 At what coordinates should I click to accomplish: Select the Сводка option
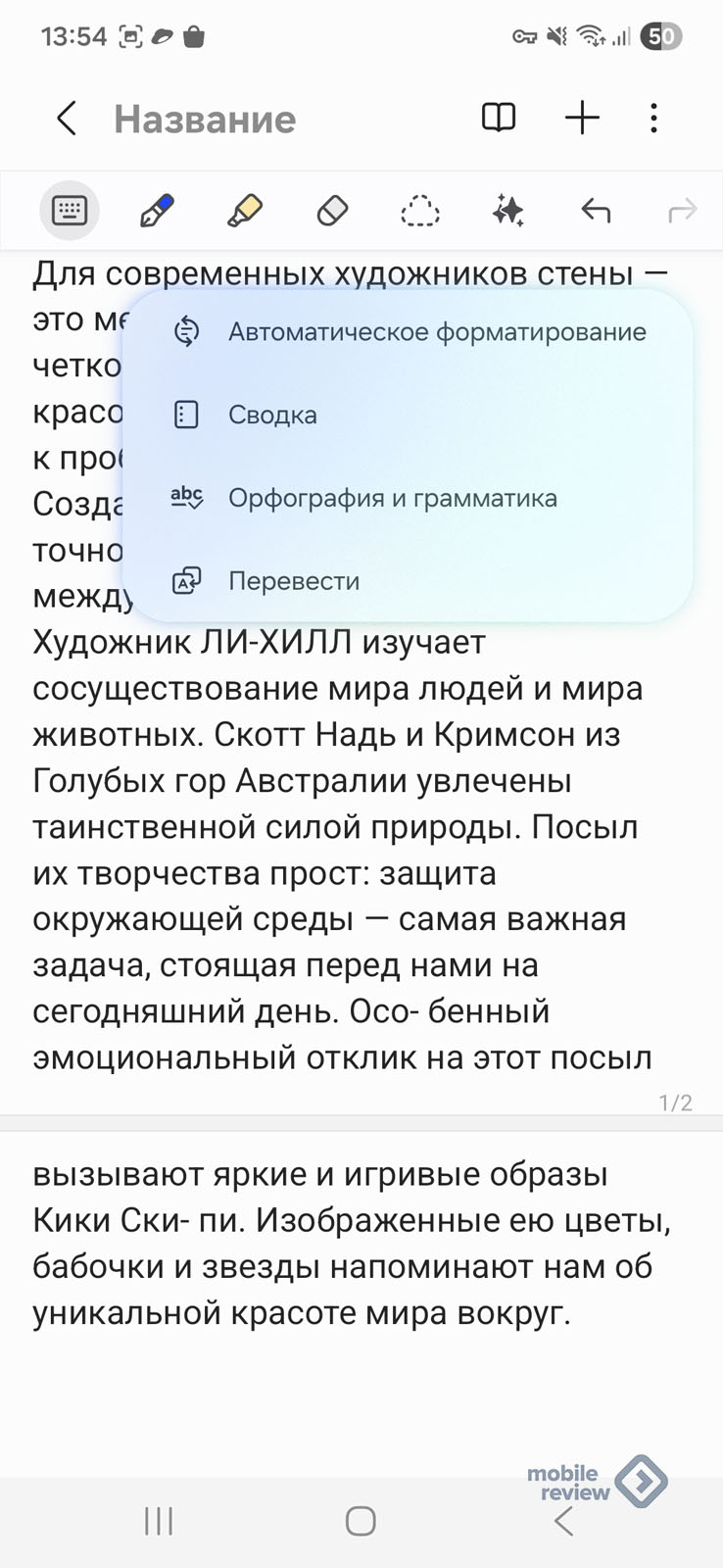coord(272,416)
